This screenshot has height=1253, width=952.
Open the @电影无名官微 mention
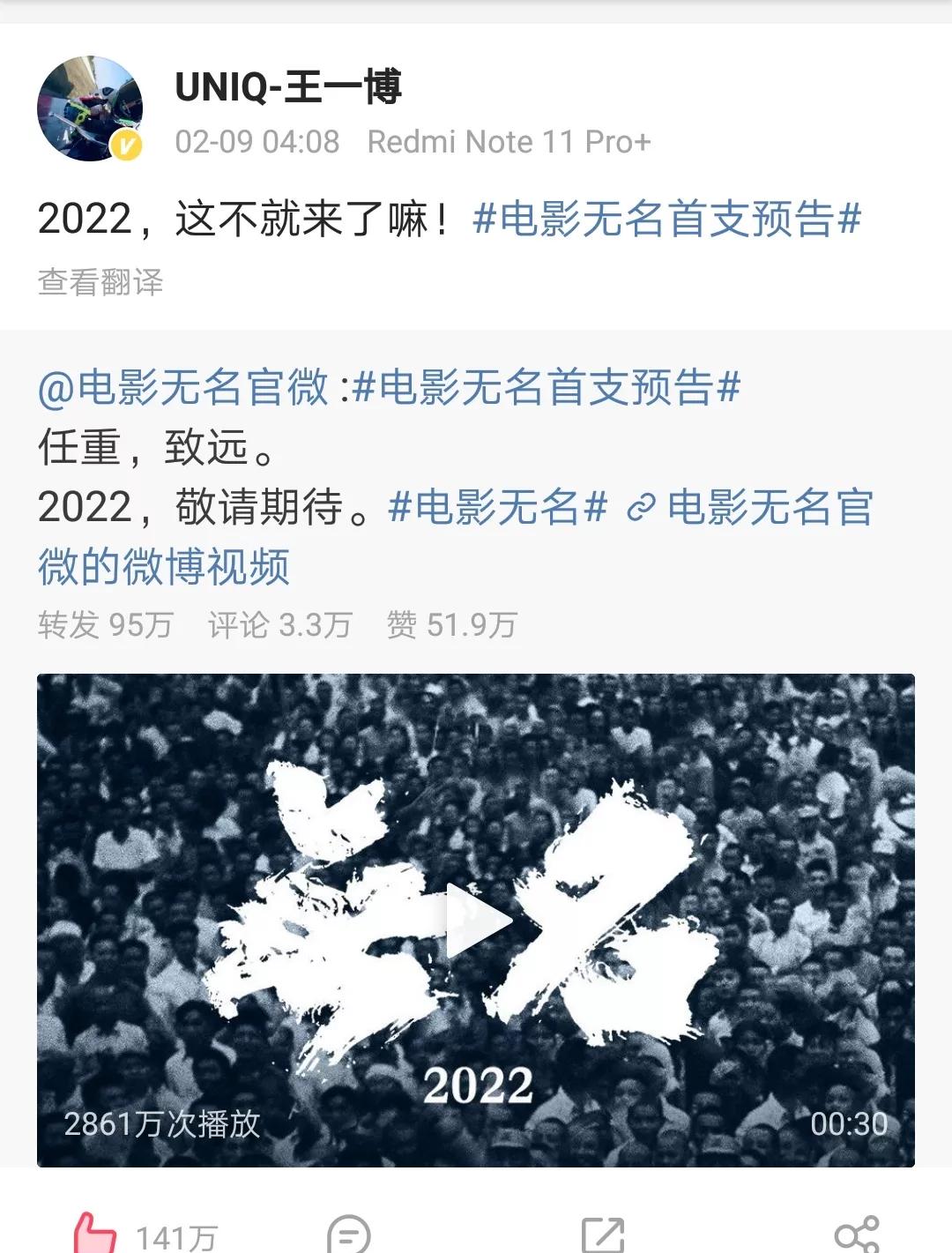pyautogui.click(x=182, y=387)
